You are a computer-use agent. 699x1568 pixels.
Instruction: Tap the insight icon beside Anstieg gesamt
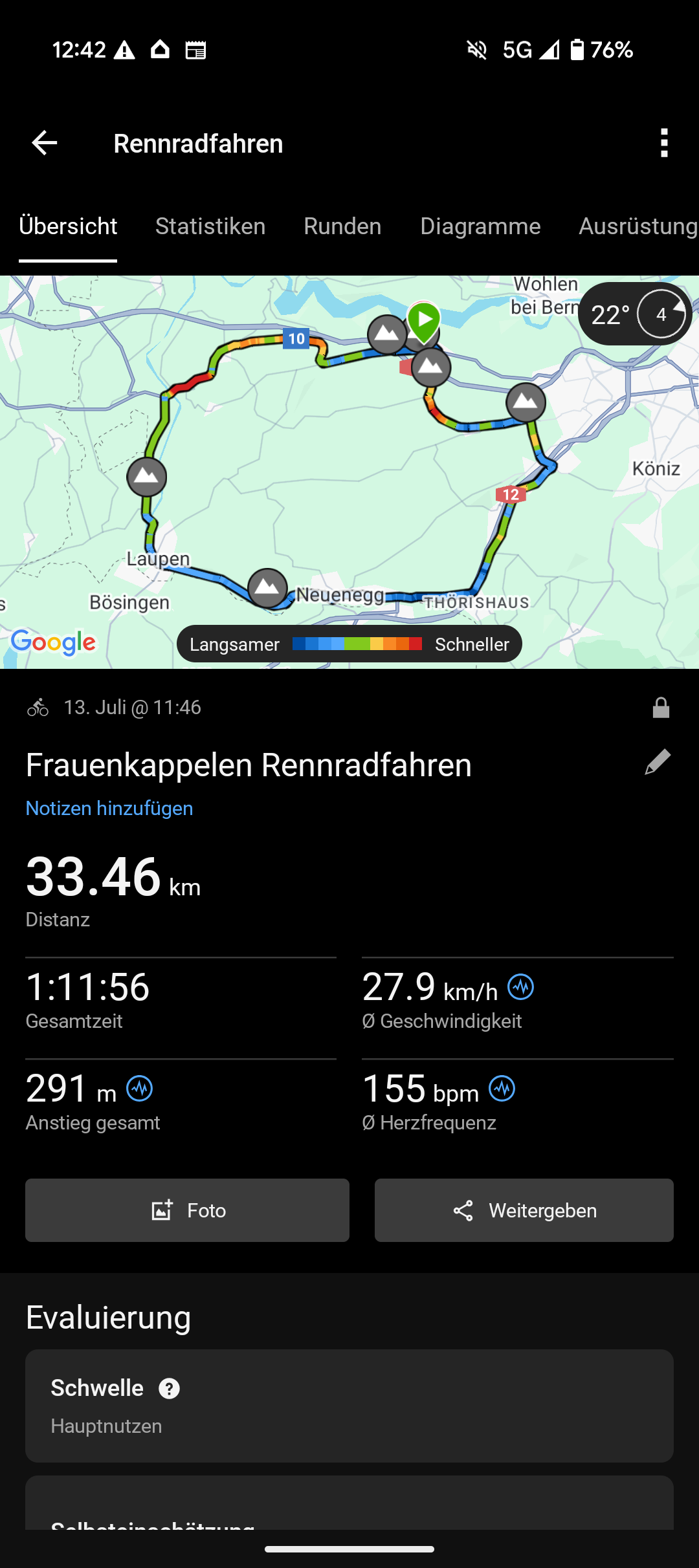[140, 1089]
